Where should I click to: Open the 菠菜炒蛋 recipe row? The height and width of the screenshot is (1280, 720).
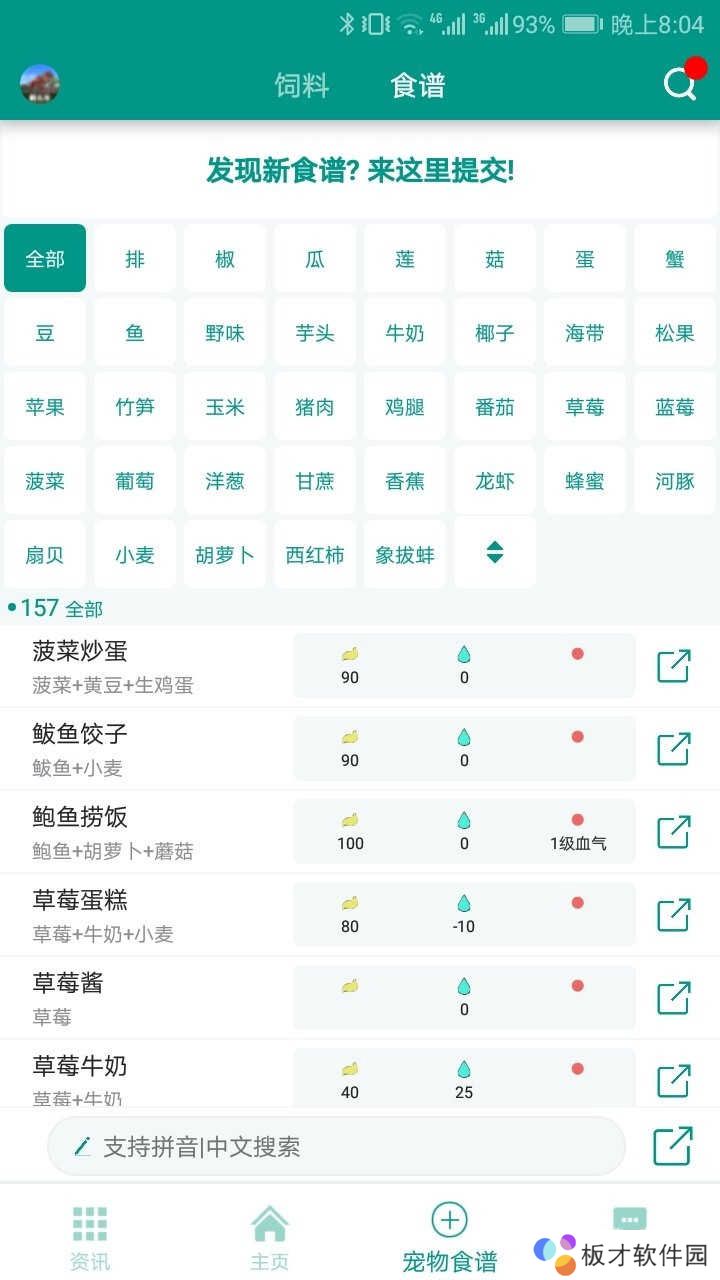pyautogui.click(x=150, y=667)
